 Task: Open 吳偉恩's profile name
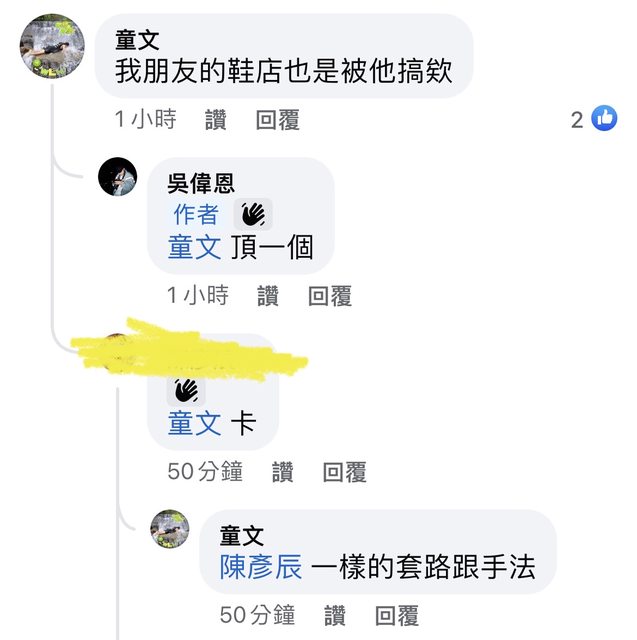tap(201, 182)
